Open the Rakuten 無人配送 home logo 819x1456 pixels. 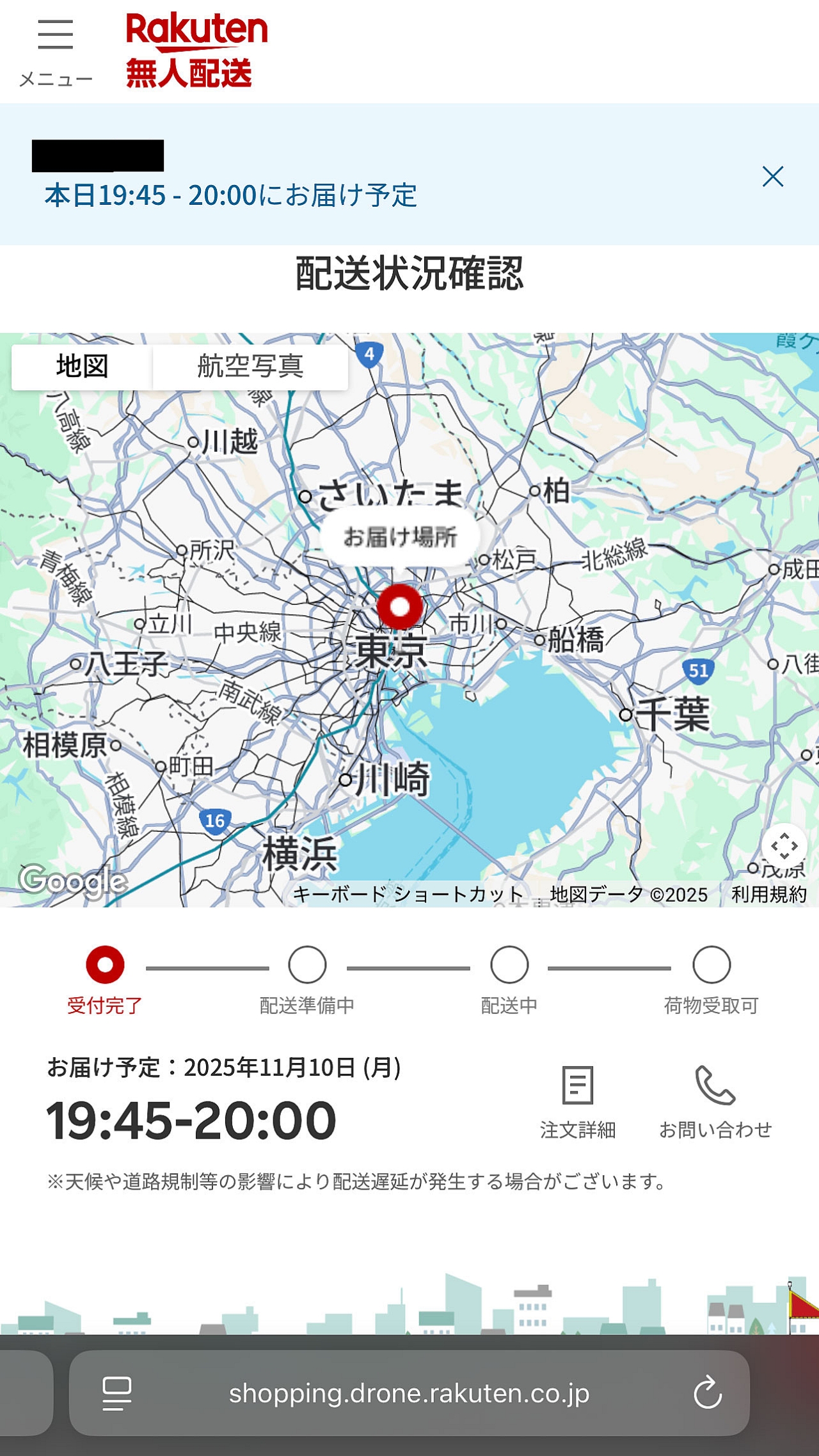pos(196,51)
